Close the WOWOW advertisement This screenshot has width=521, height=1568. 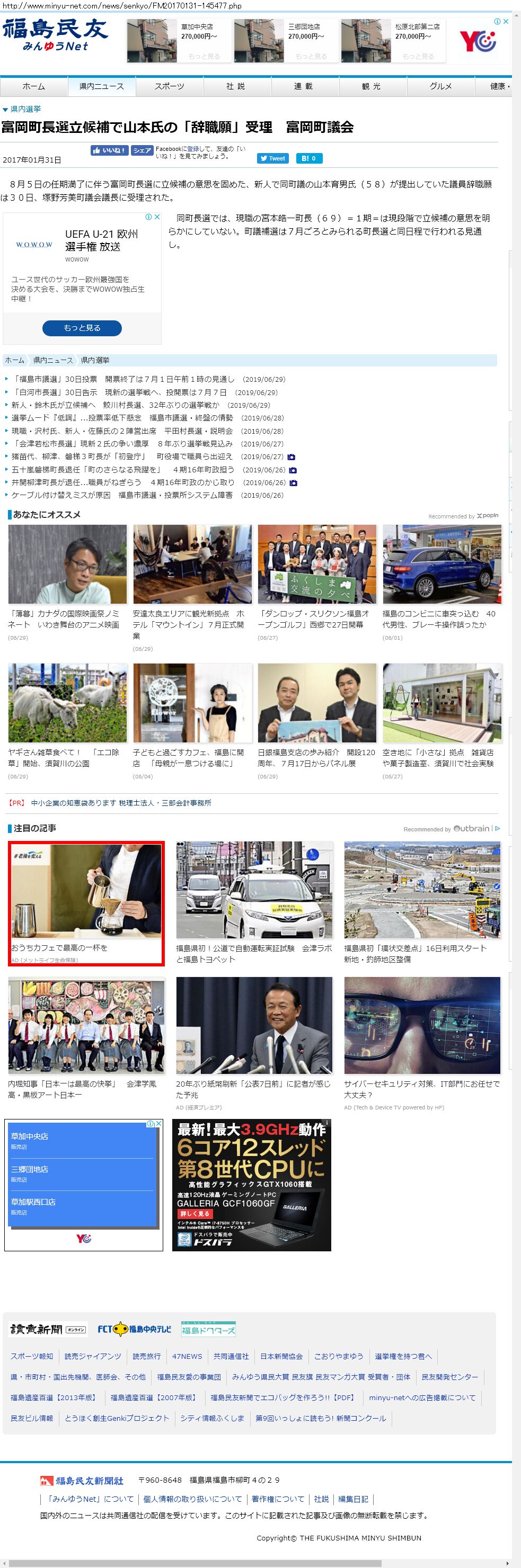click(x=156, y=217)
